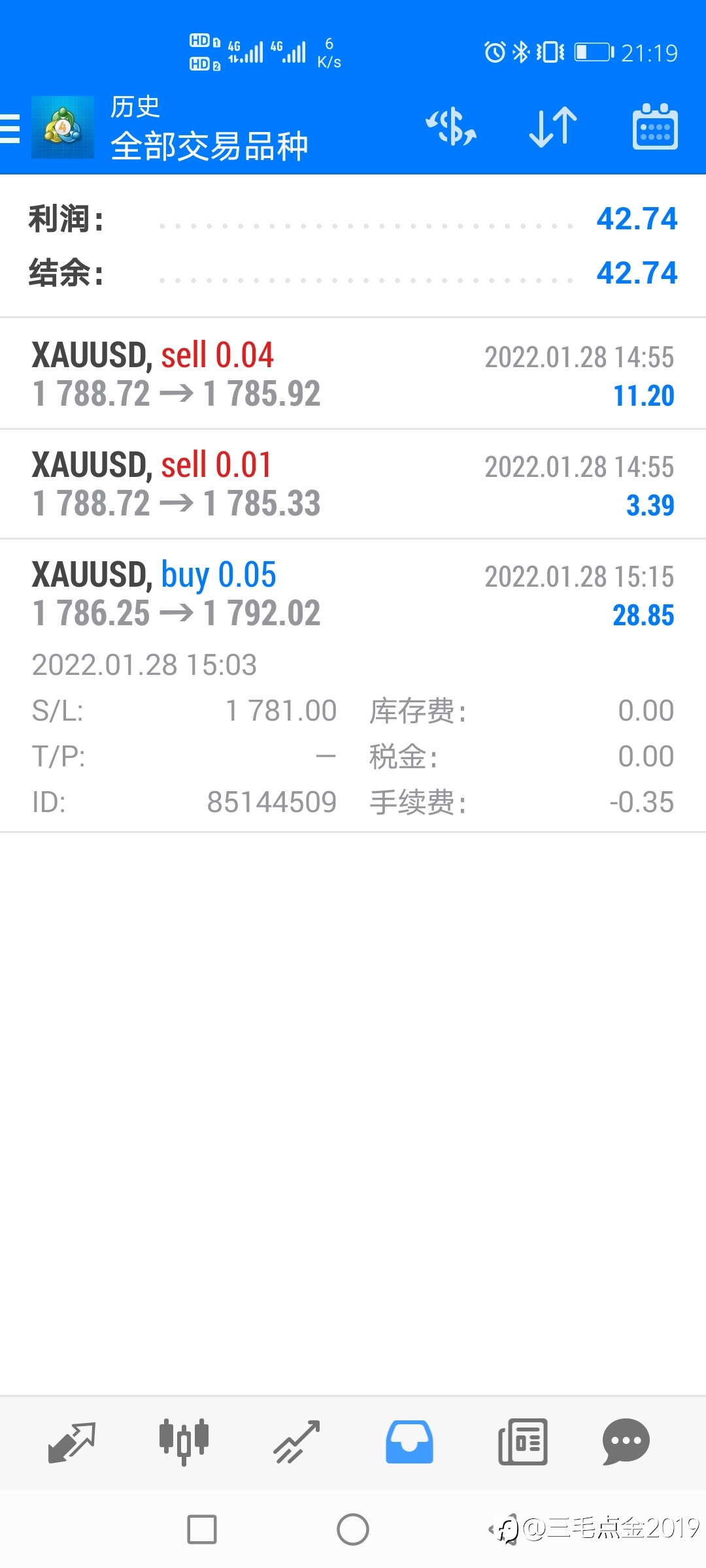Collapse the XAUUSD buy 0.05 trade details
This screenshot has width=706, height=1568.
[353, 593]
